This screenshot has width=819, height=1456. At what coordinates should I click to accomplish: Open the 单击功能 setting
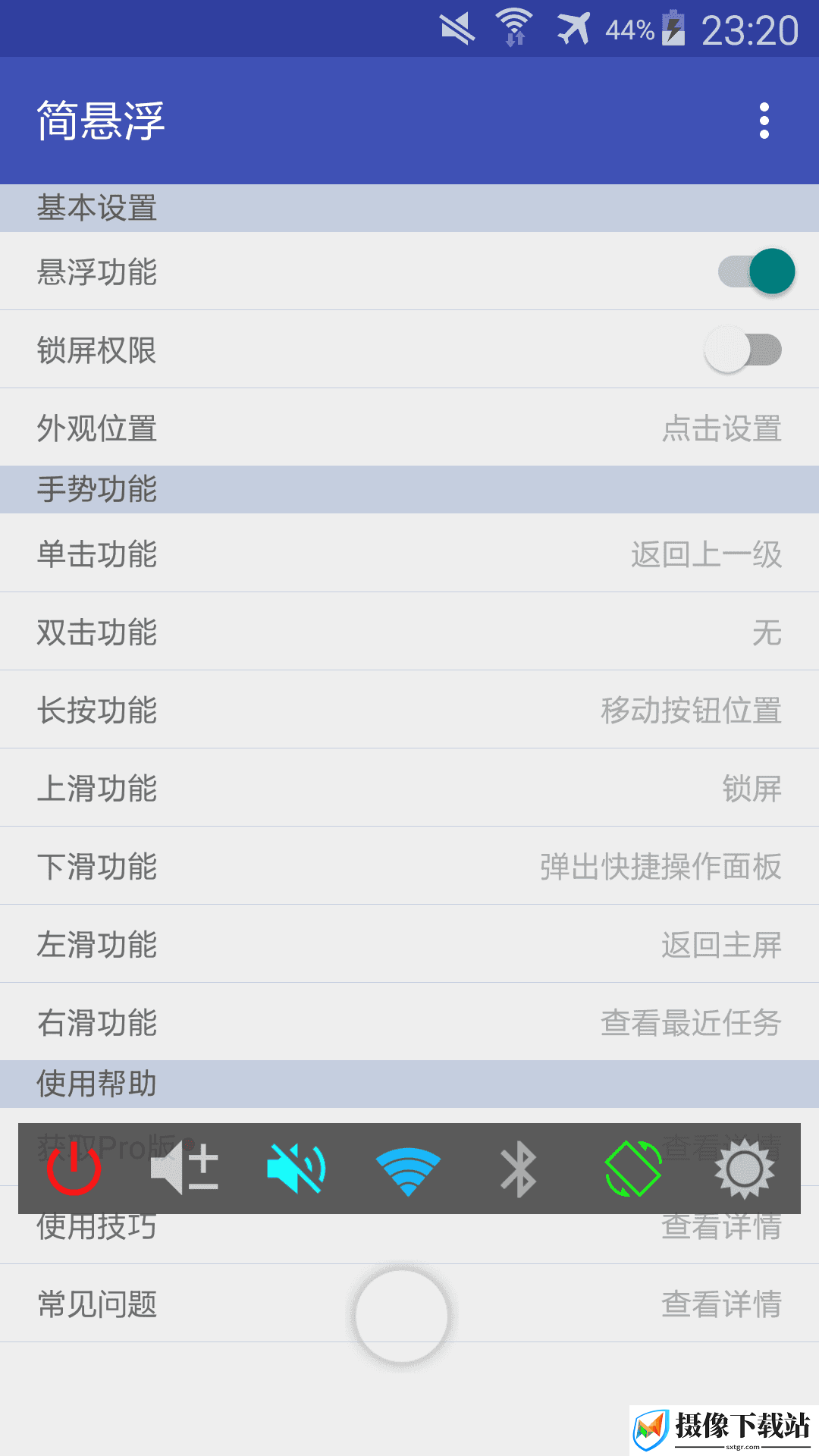[409, 554]
